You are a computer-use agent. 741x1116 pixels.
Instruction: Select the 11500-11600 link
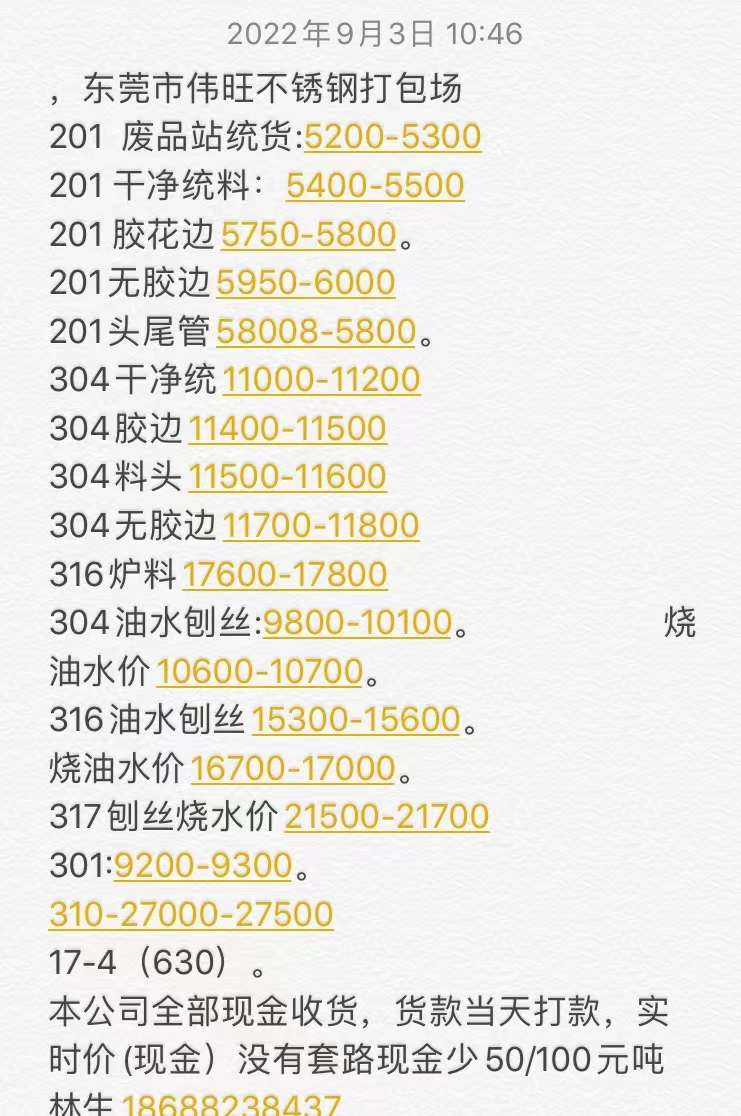pos(287,477)
